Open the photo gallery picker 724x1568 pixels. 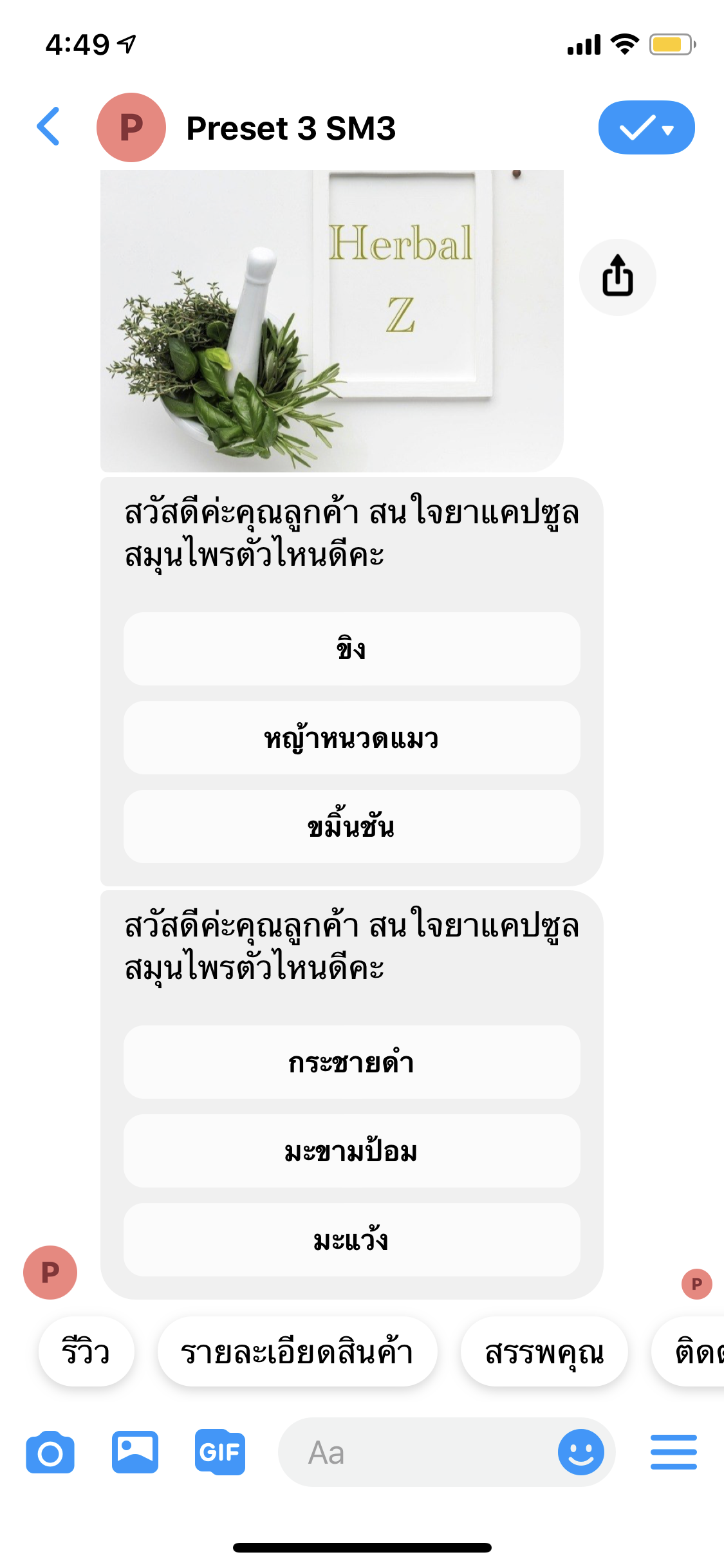[135, 1453]
